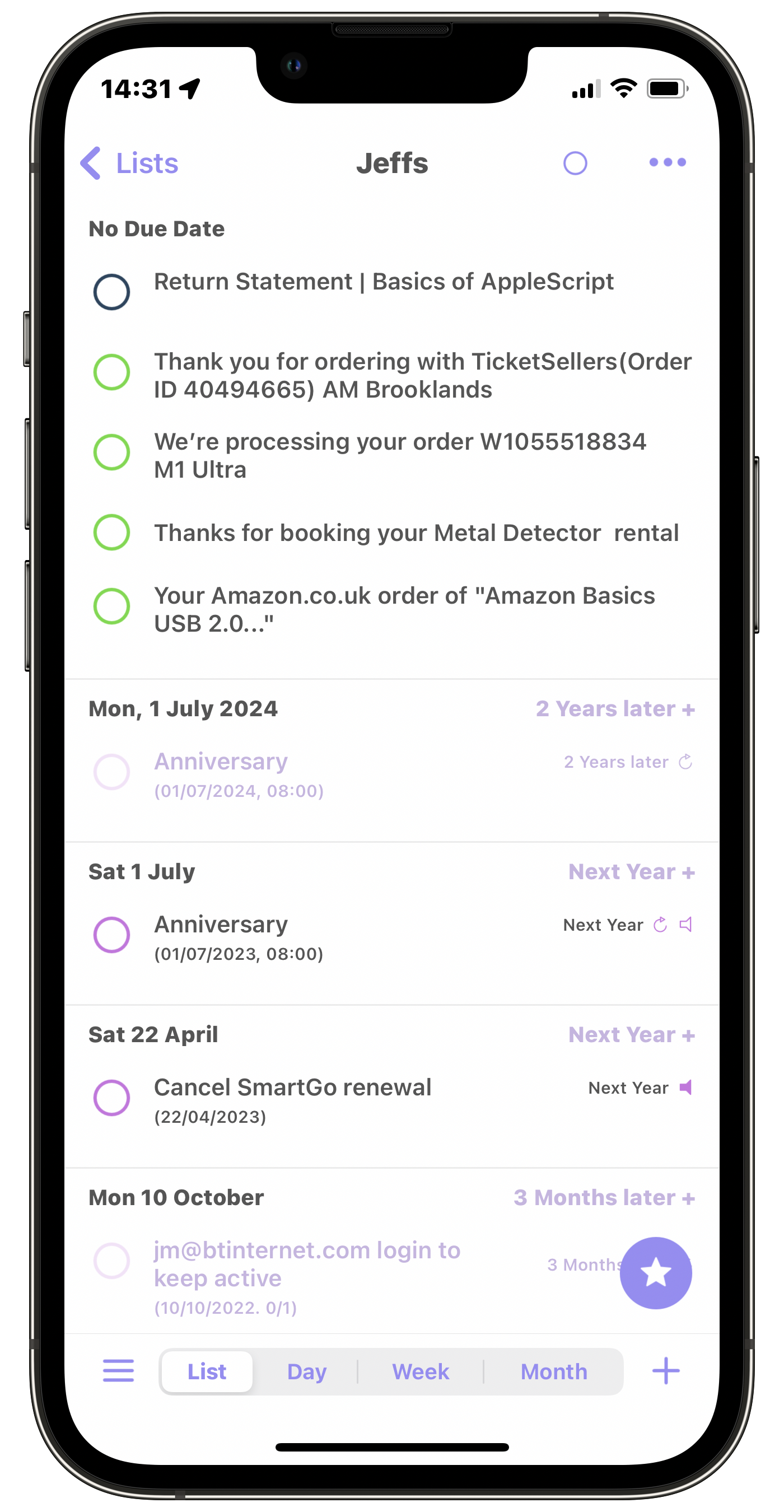Image resolution: width=784 pixels, height=1512 pixels.
Task: Open the TicketSellers order task
Action: pos(422,375)
